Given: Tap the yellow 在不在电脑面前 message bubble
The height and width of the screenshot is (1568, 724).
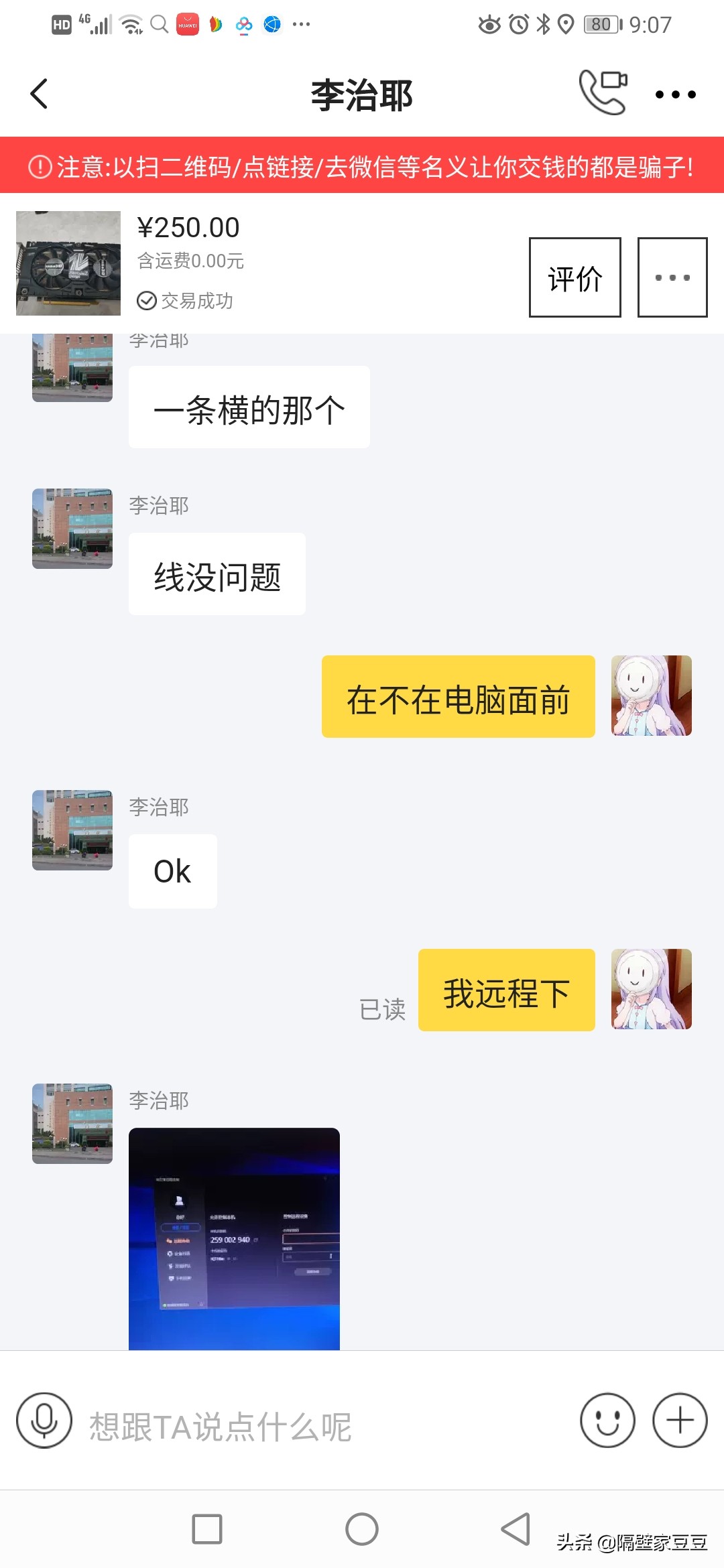Looking at the screenshot, I should pyautogui.click(x=458, y=697).
